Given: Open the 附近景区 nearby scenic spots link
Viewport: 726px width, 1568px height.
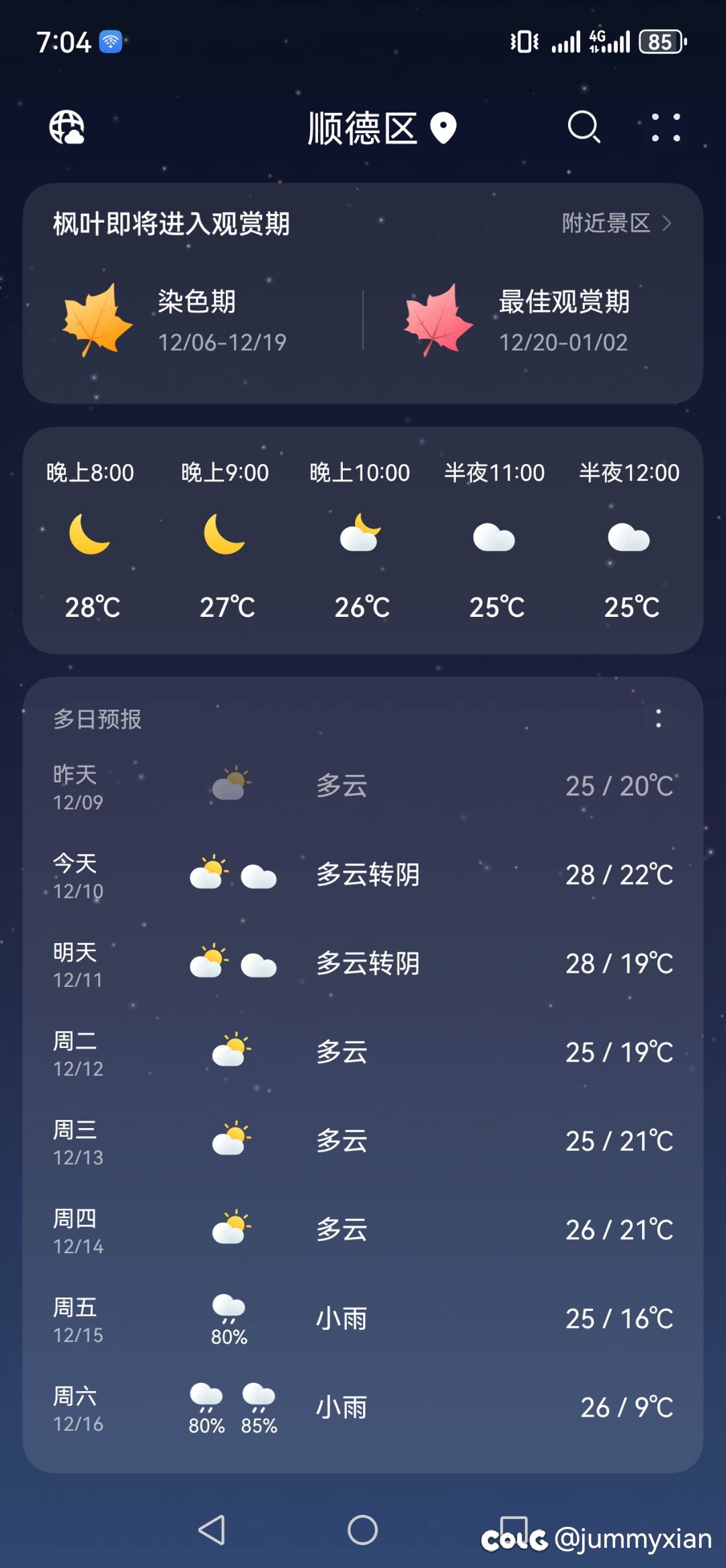Looking at the screenshot, I should [616, 223].
